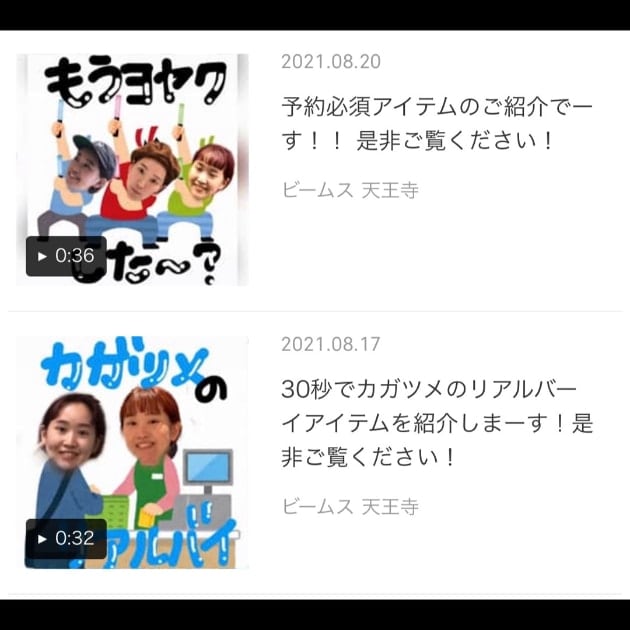
Task: Play the 0:36 video on the もうヨヤク thumbnail
Action: [x=66, y=256]
